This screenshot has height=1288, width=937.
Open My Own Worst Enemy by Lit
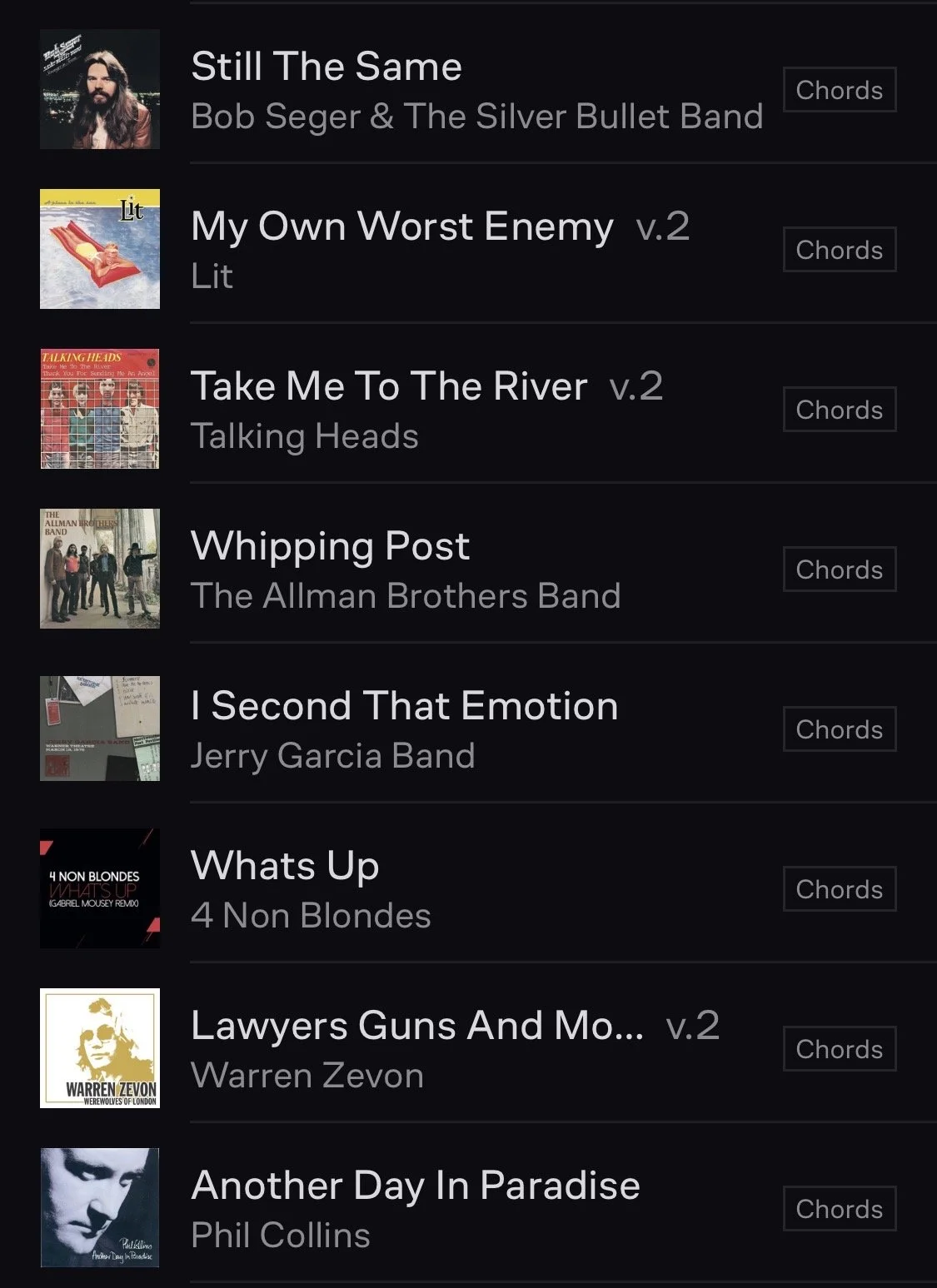tap(401, 227)
